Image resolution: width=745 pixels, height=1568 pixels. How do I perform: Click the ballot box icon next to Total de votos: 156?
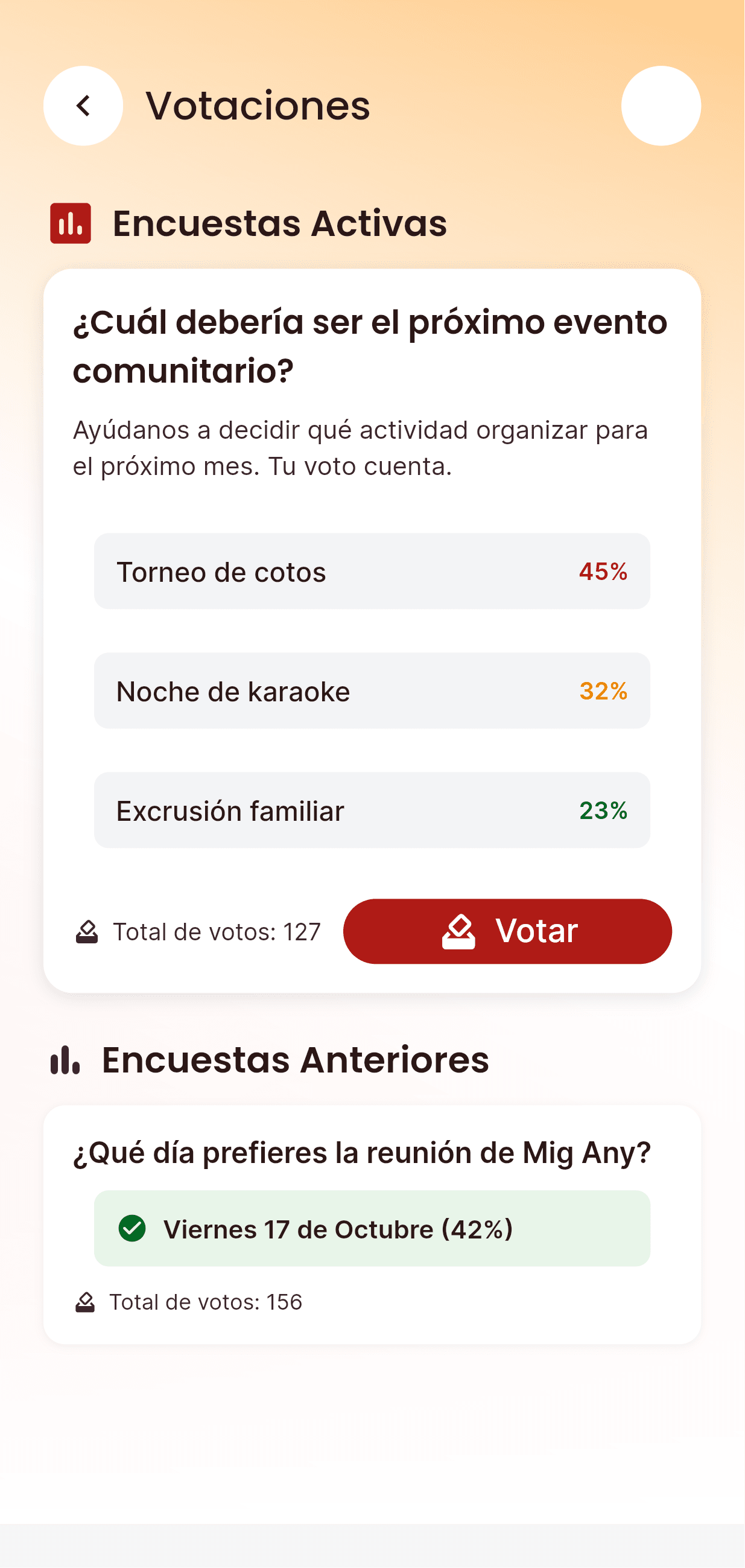(x=87, y=1302)
